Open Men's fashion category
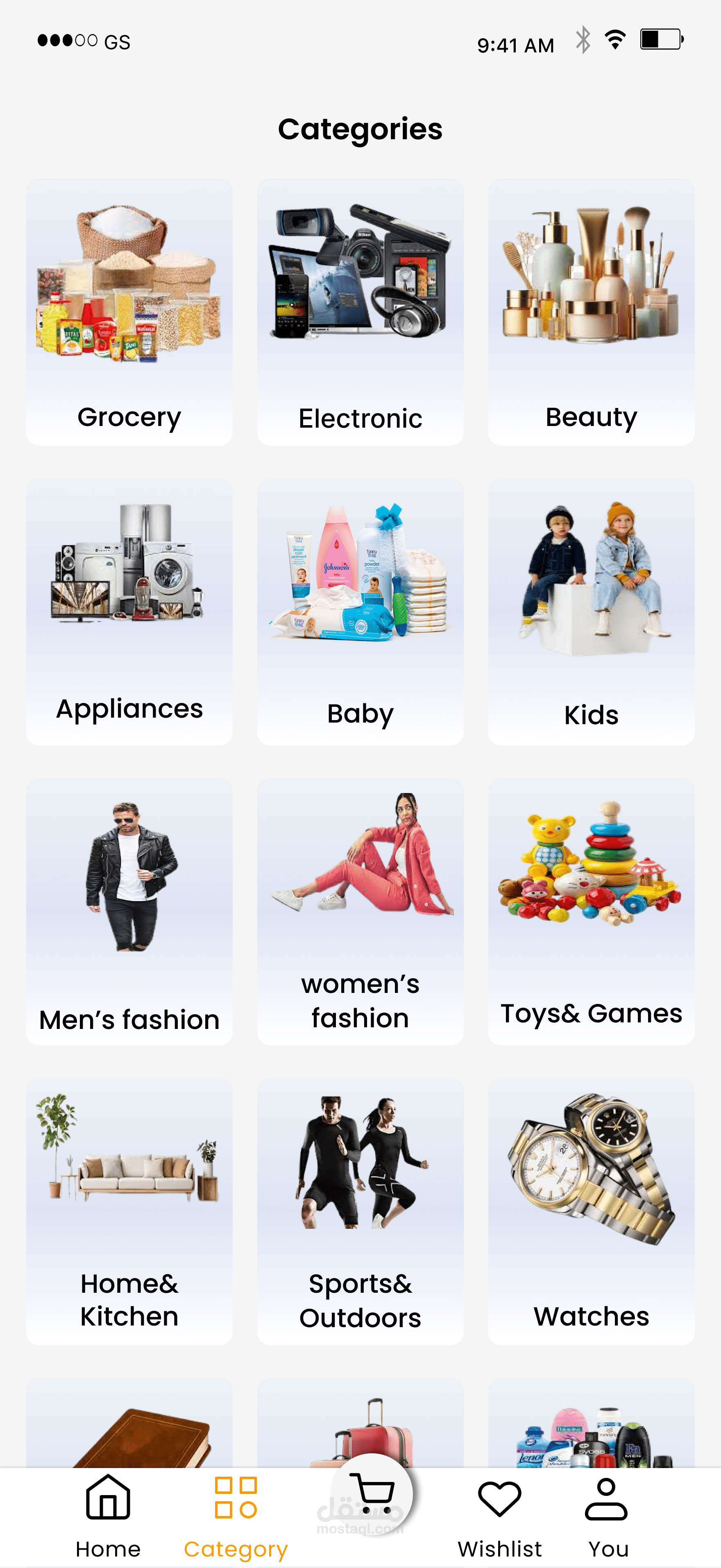 click(x=129, y=911)
